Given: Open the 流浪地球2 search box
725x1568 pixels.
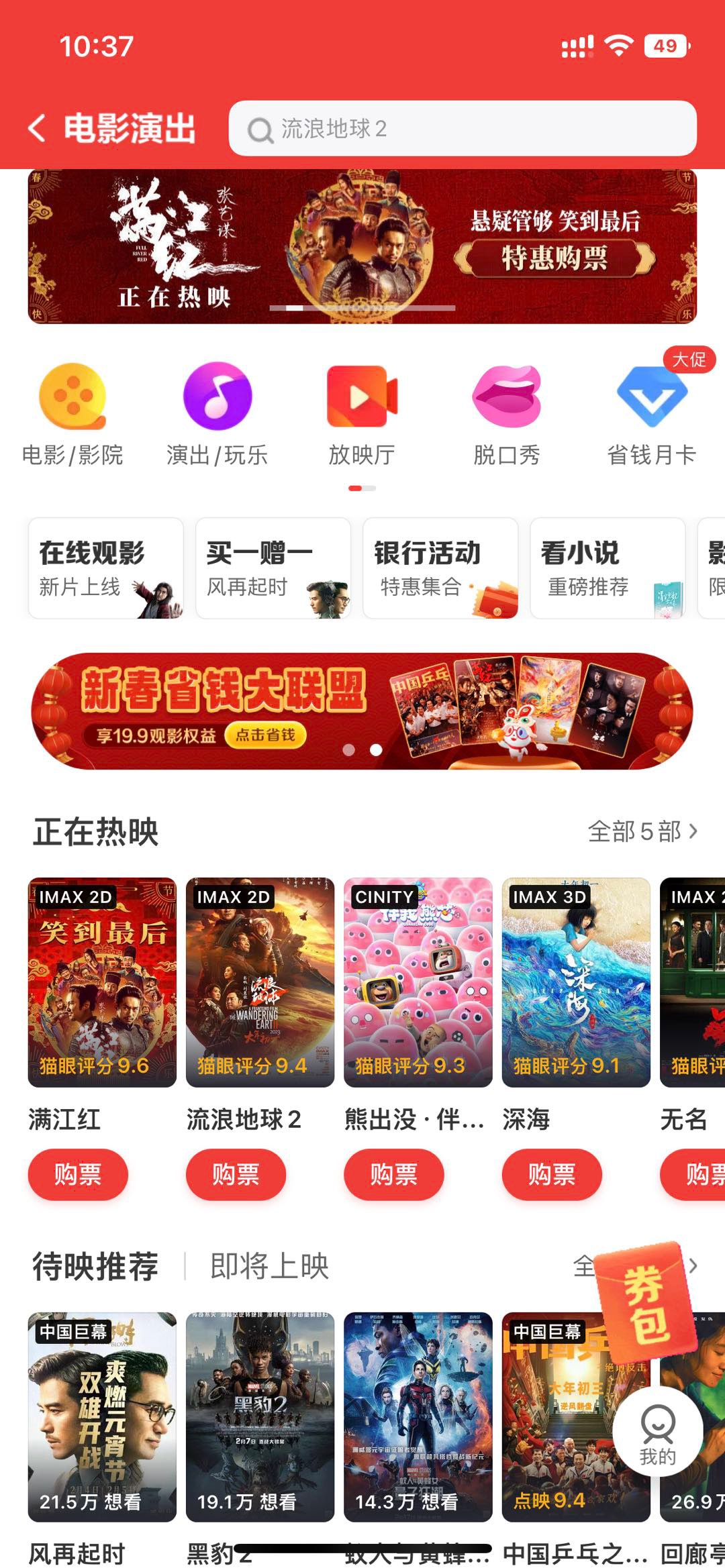Looking at the screenshot, I should coord(462,128).
